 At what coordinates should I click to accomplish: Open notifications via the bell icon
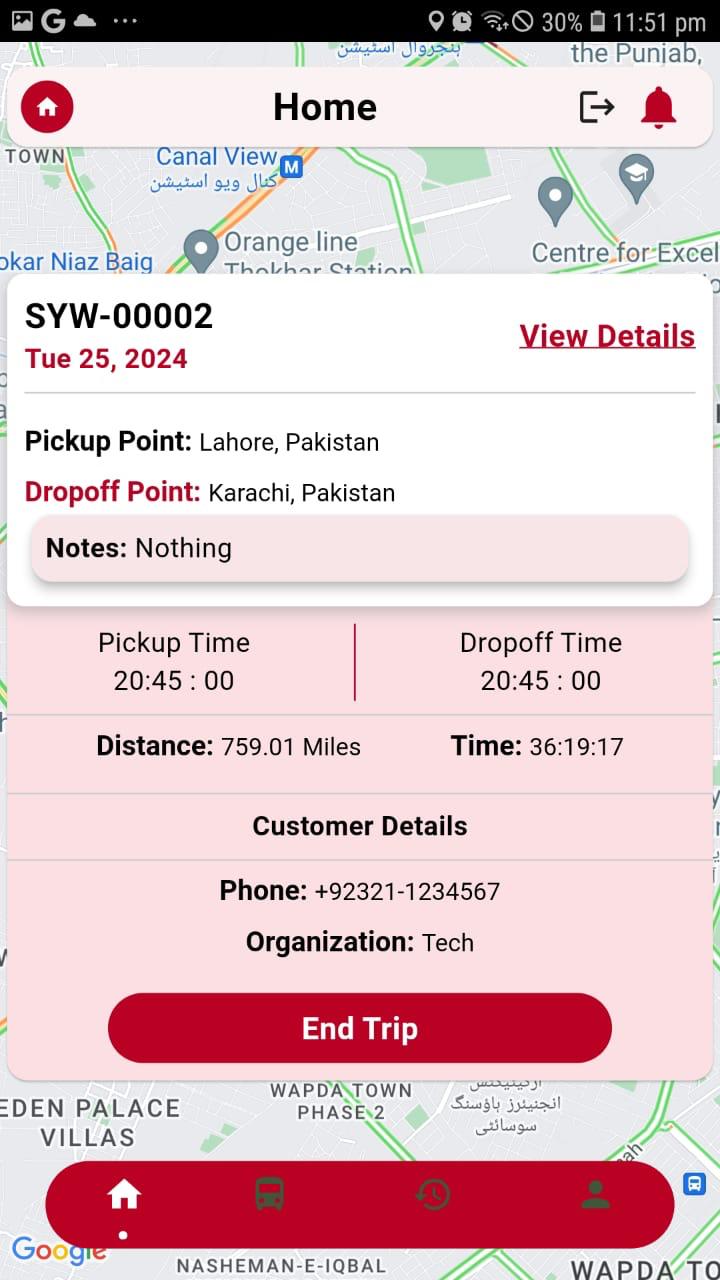657,106
